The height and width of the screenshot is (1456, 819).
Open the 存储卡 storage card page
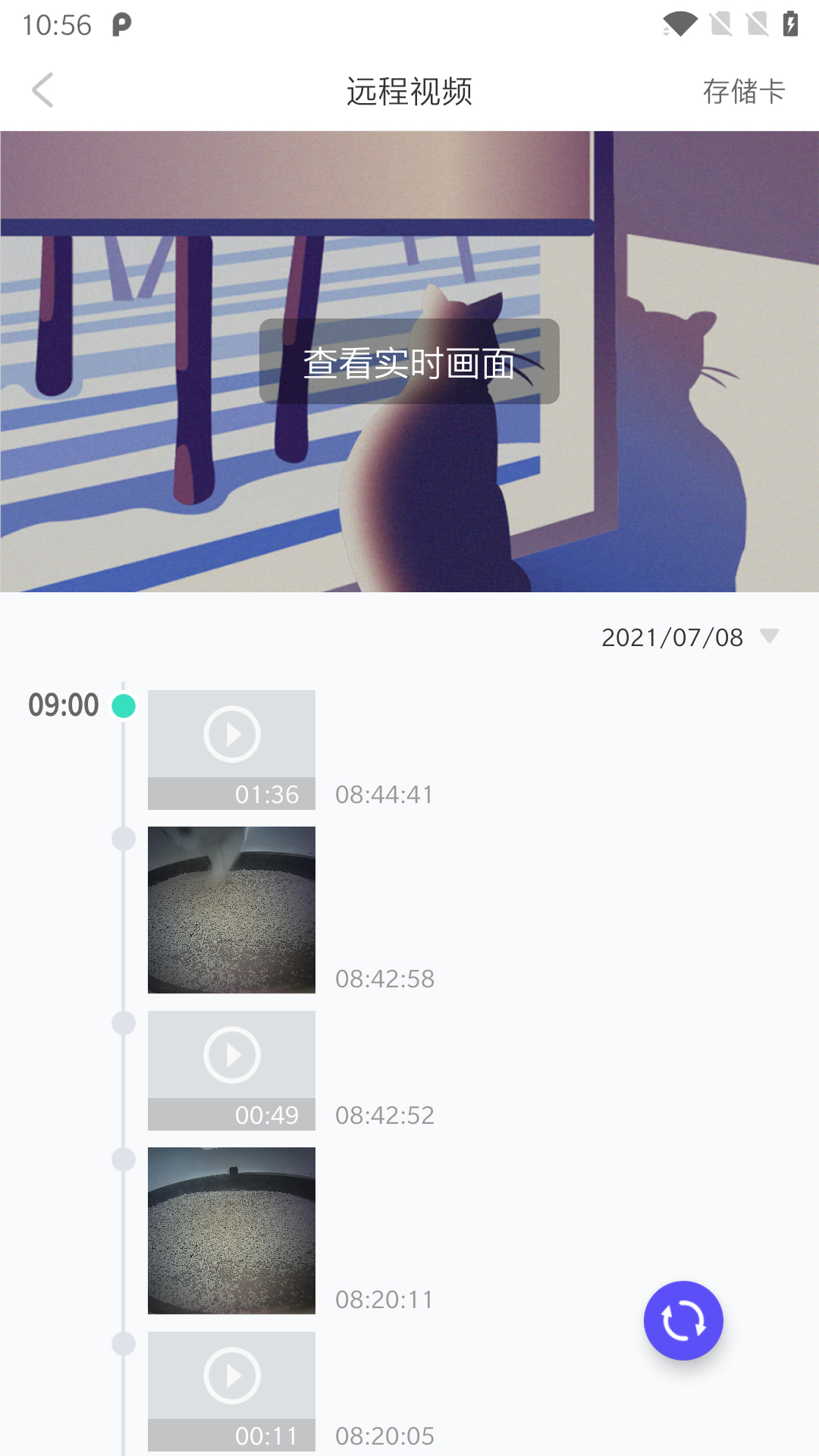[x=743, y=92]
